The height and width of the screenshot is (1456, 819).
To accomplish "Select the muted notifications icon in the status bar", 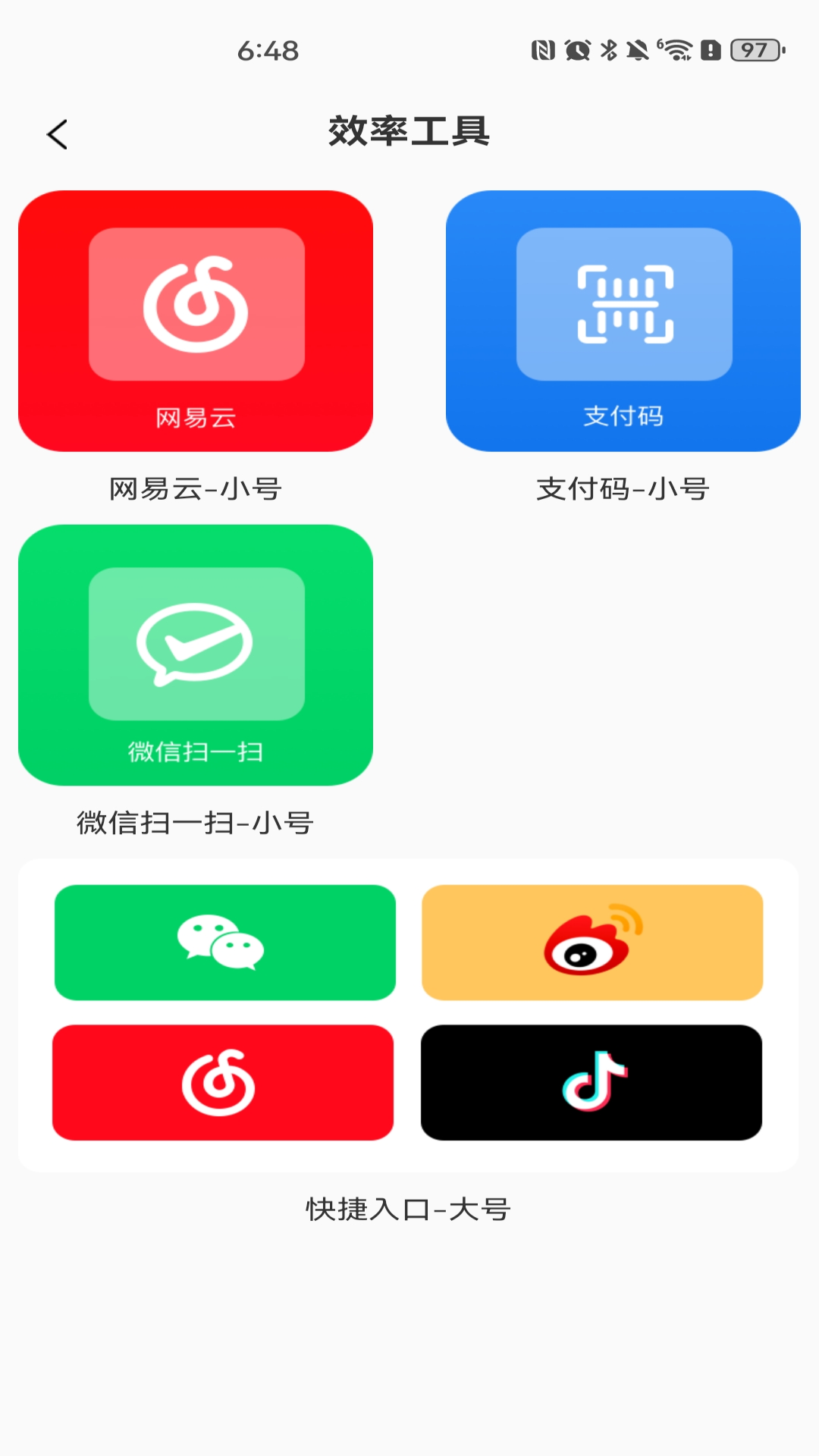I will [636, 51].
